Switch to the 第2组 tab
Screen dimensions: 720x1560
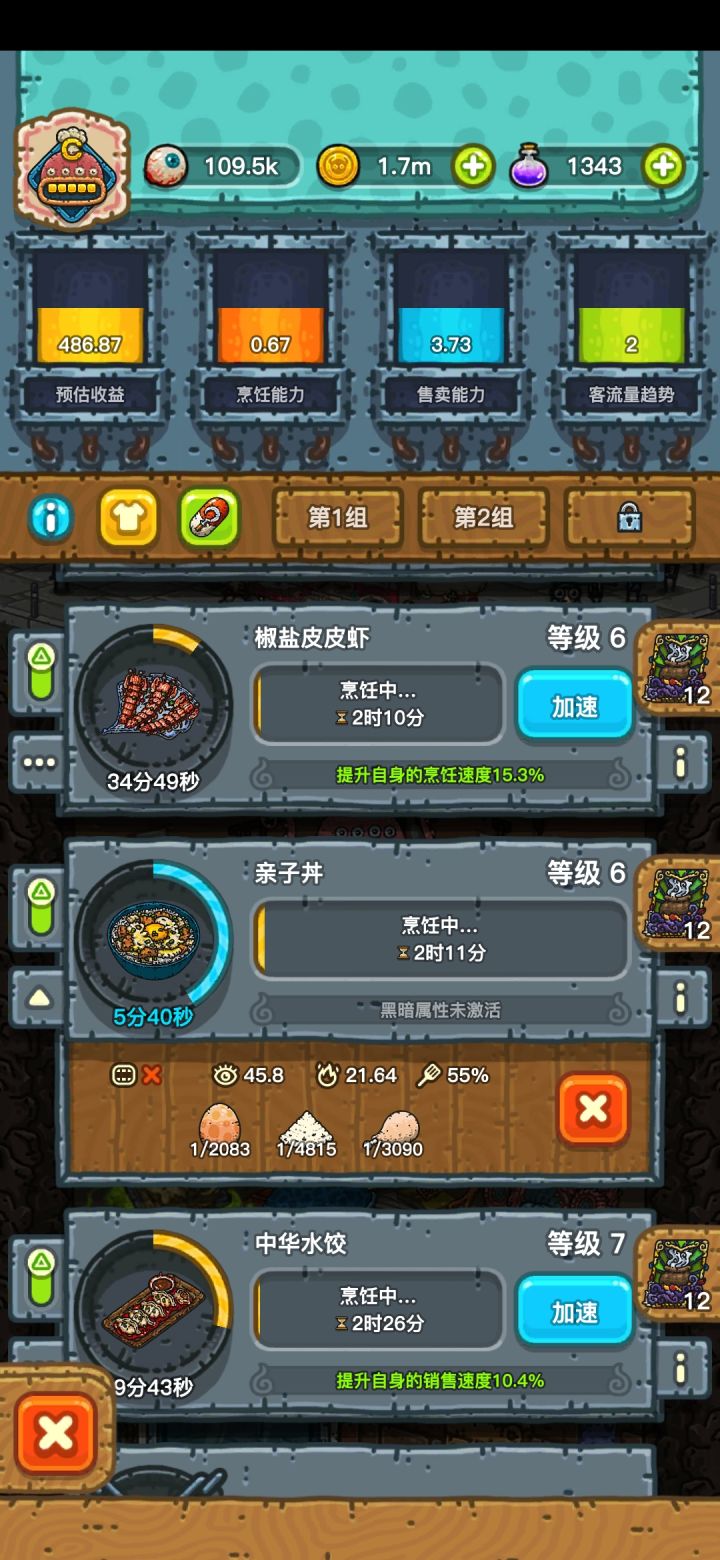pyautogui.click(x=483, y=517)
